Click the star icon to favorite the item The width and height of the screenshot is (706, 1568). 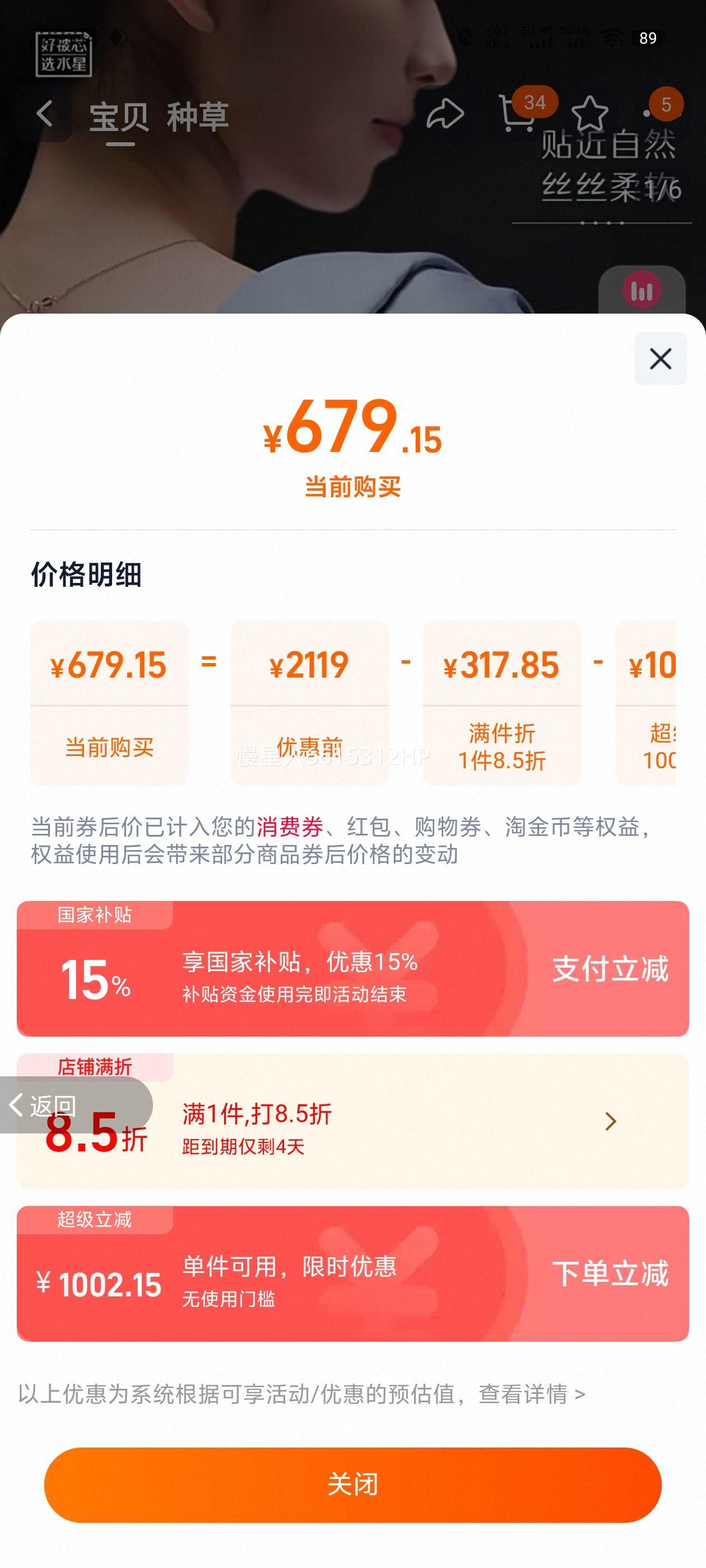[x=588, y=113]
